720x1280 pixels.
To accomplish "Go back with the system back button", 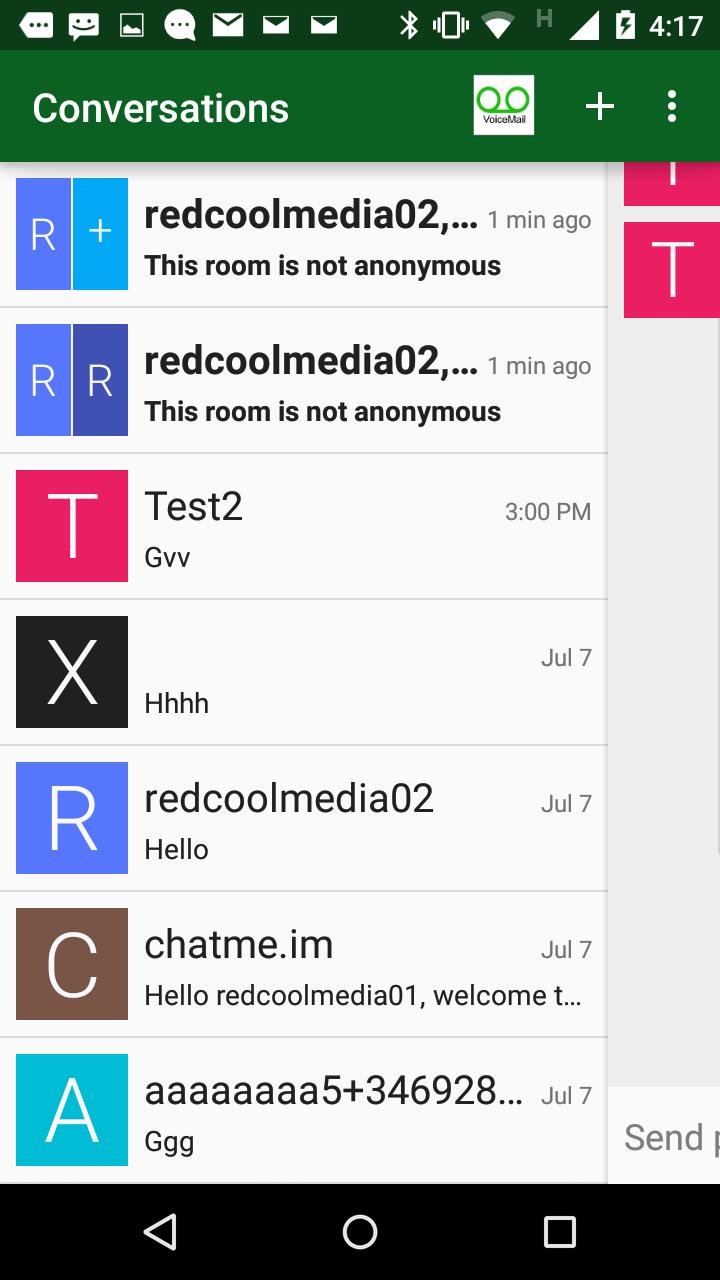I will [x=160, y=1232].
